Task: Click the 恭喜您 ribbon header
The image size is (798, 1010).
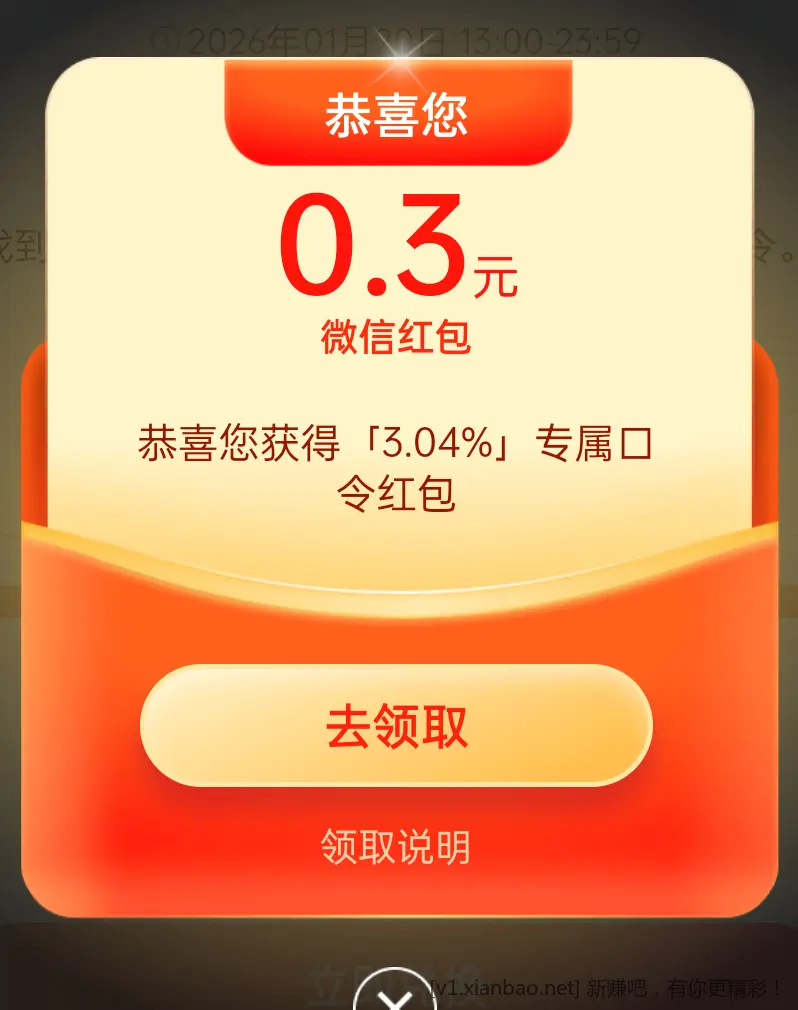Action: click(399, 113)
